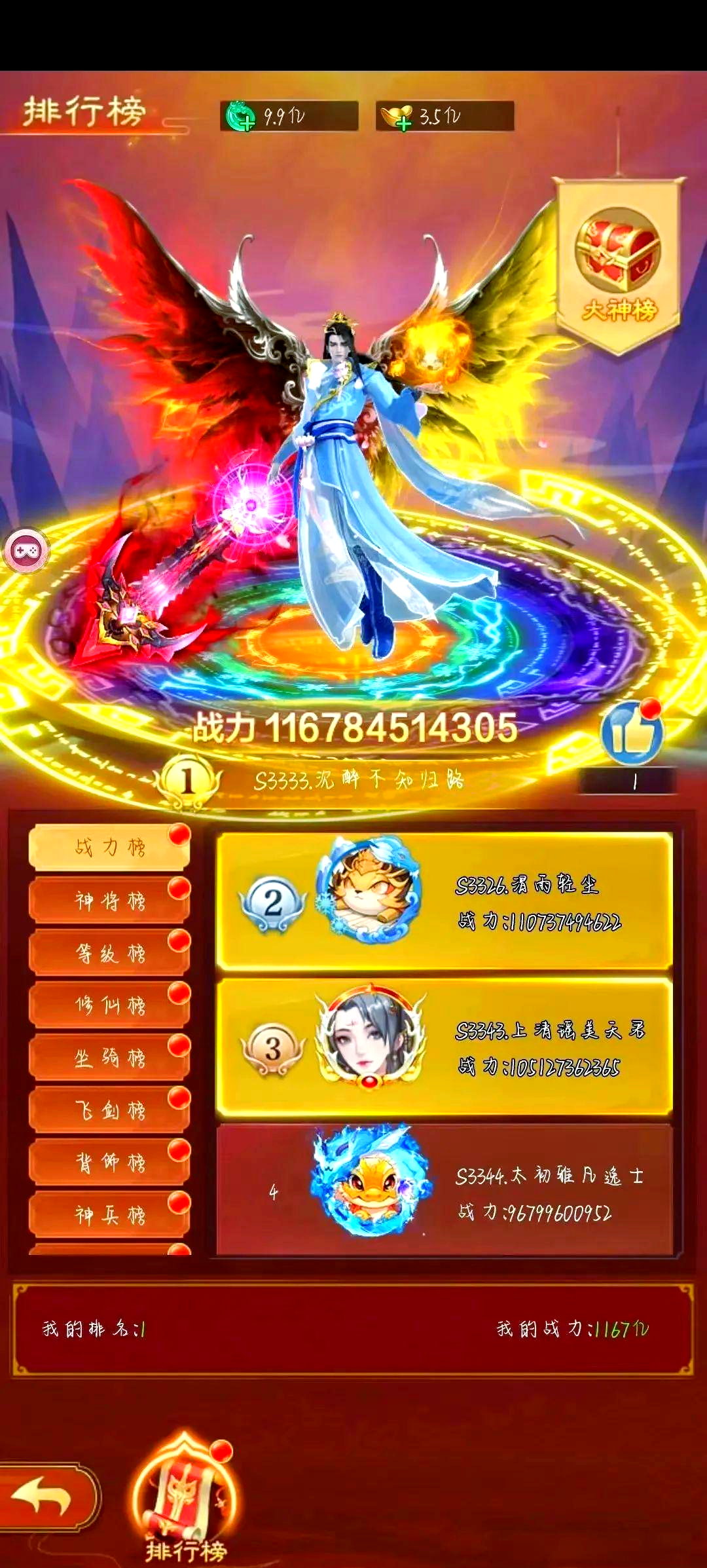
Task: View rank 3 player S3343.上清瑶美天君
Action: coord(444,1047)
